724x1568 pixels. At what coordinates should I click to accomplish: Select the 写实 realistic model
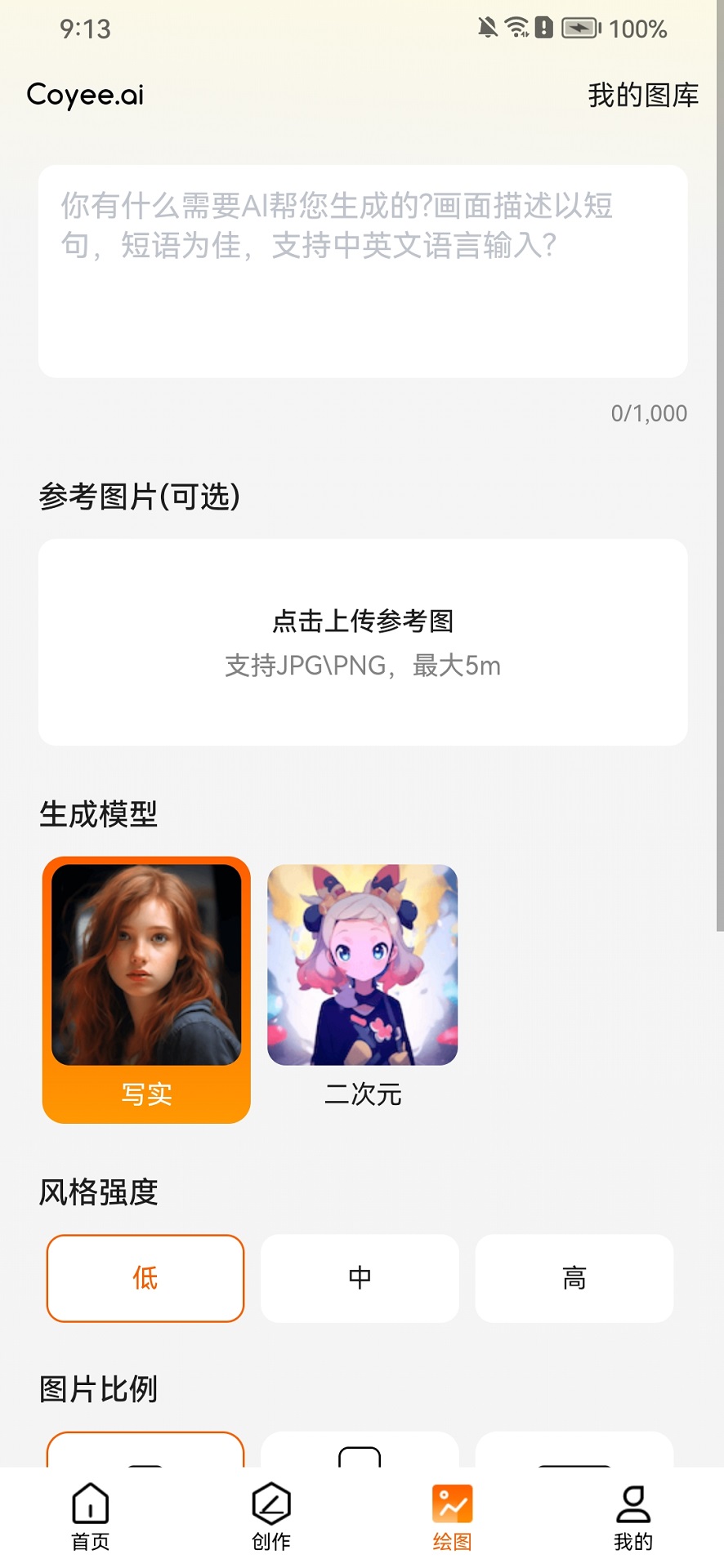[x=146, y=989]
